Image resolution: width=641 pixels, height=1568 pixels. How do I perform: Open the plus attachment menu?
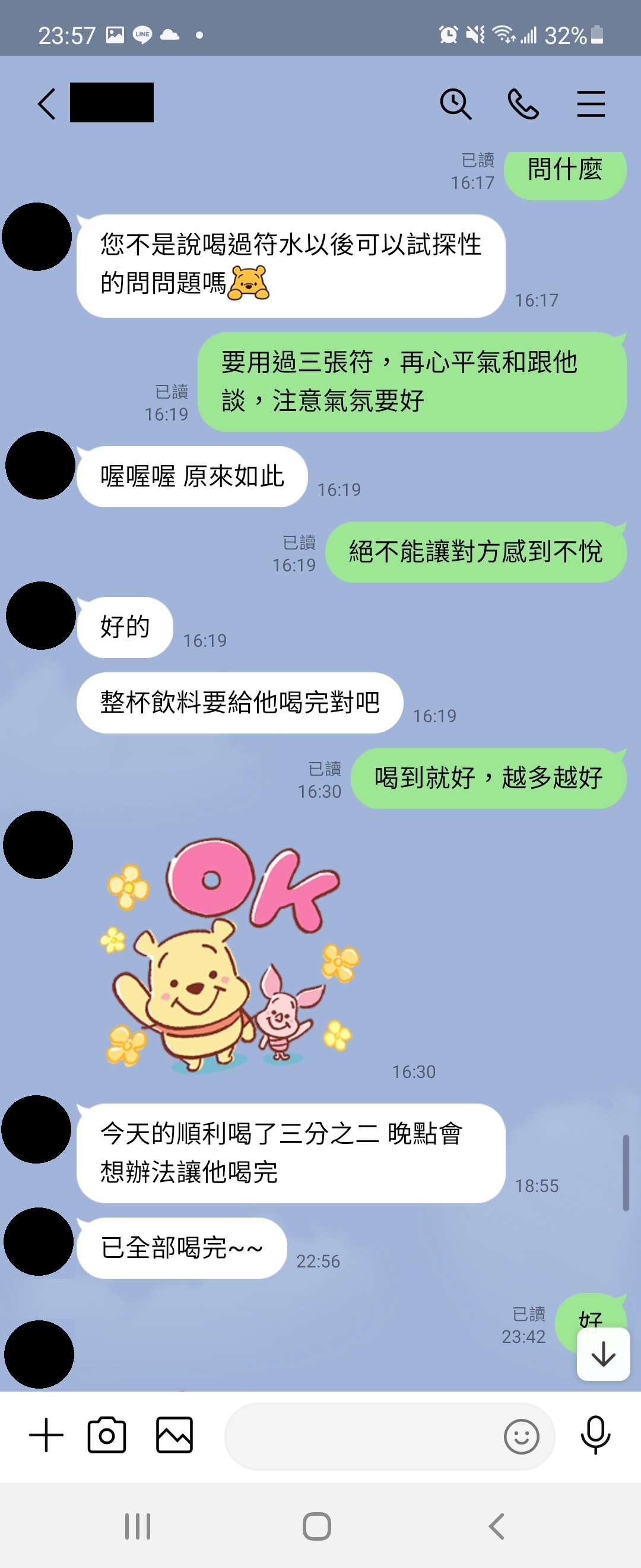46,1435
